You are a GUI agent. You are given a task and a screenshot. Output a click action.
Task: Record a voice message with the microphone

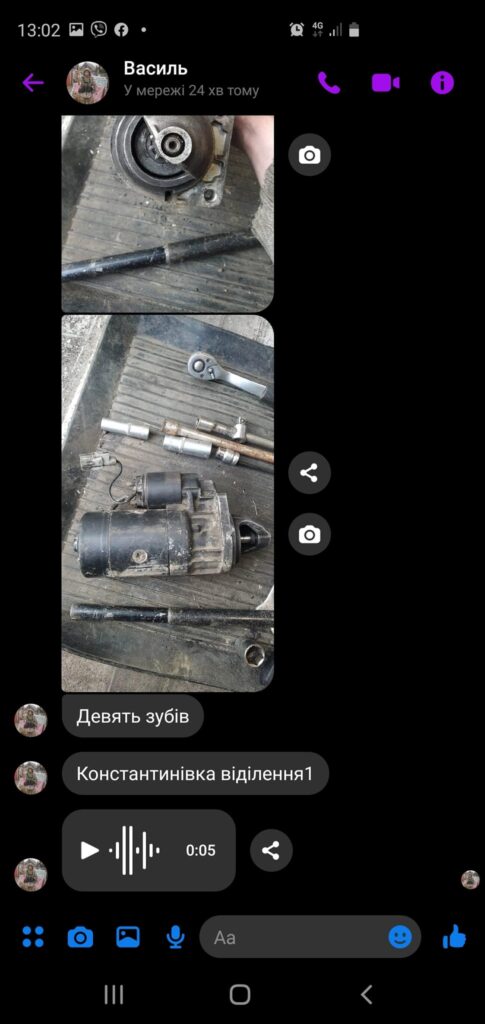(175, 938)
